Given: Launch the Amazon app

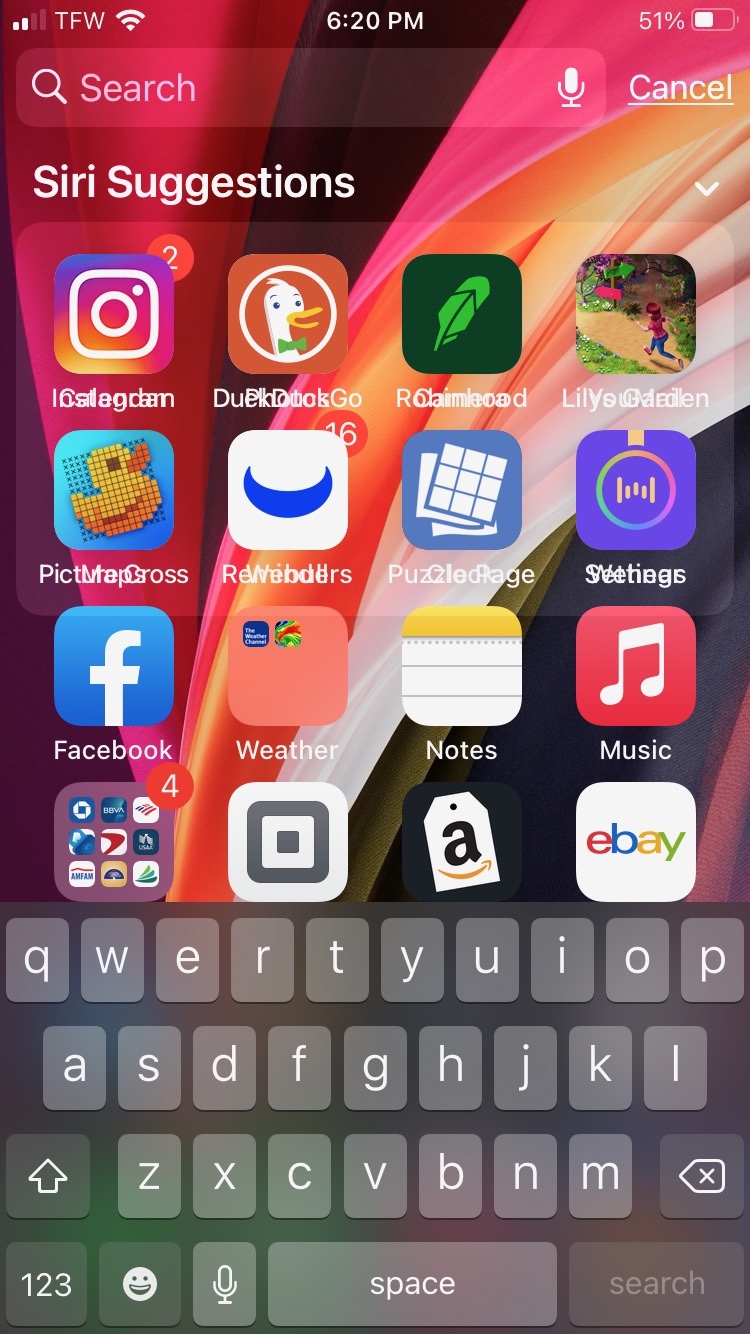Looking at the screenshot, I should 461,842.
